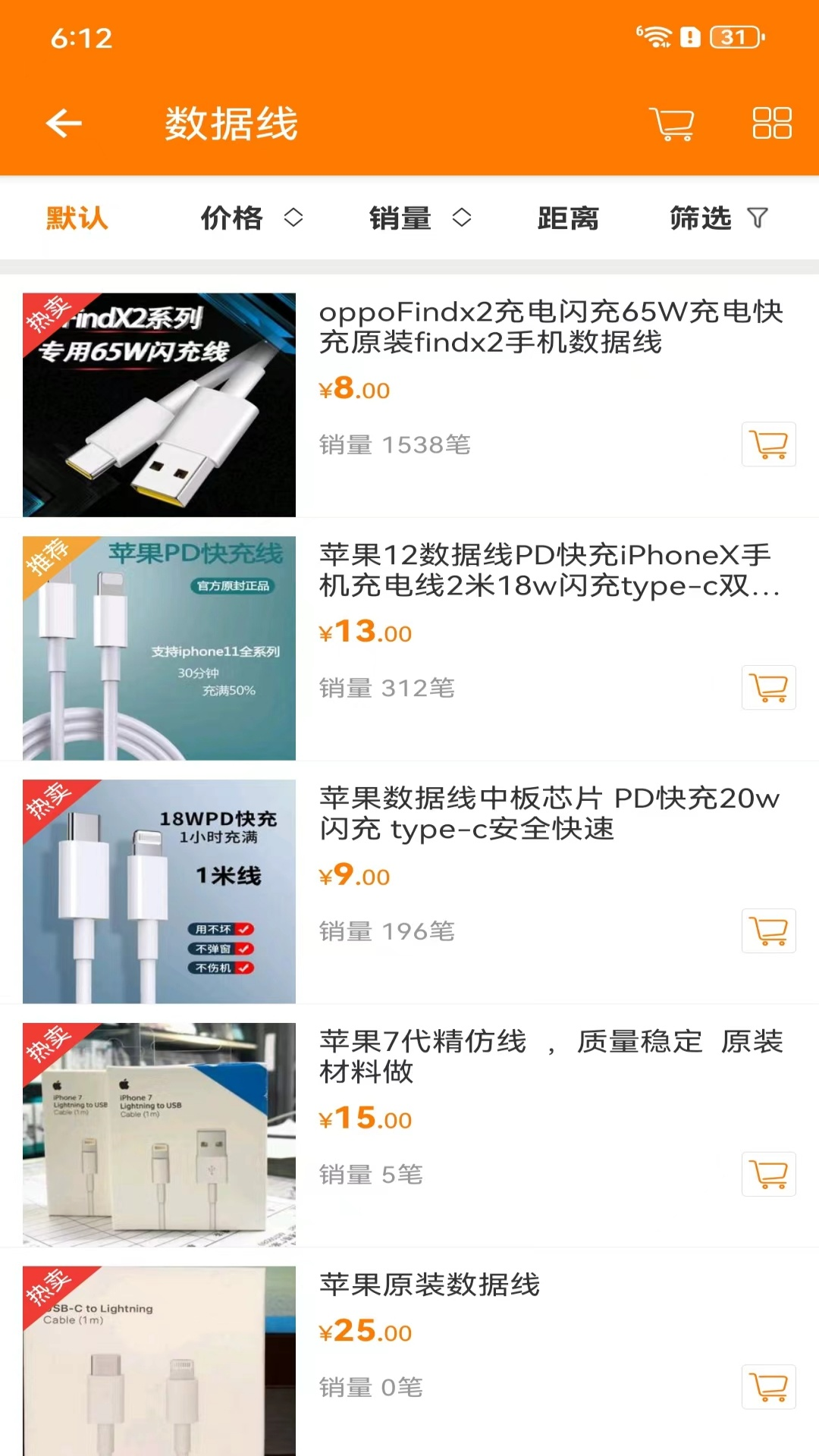Add the 苹果原装数据线 item to cart
Screen dimensions: 819x1456
coord(769,1385)
